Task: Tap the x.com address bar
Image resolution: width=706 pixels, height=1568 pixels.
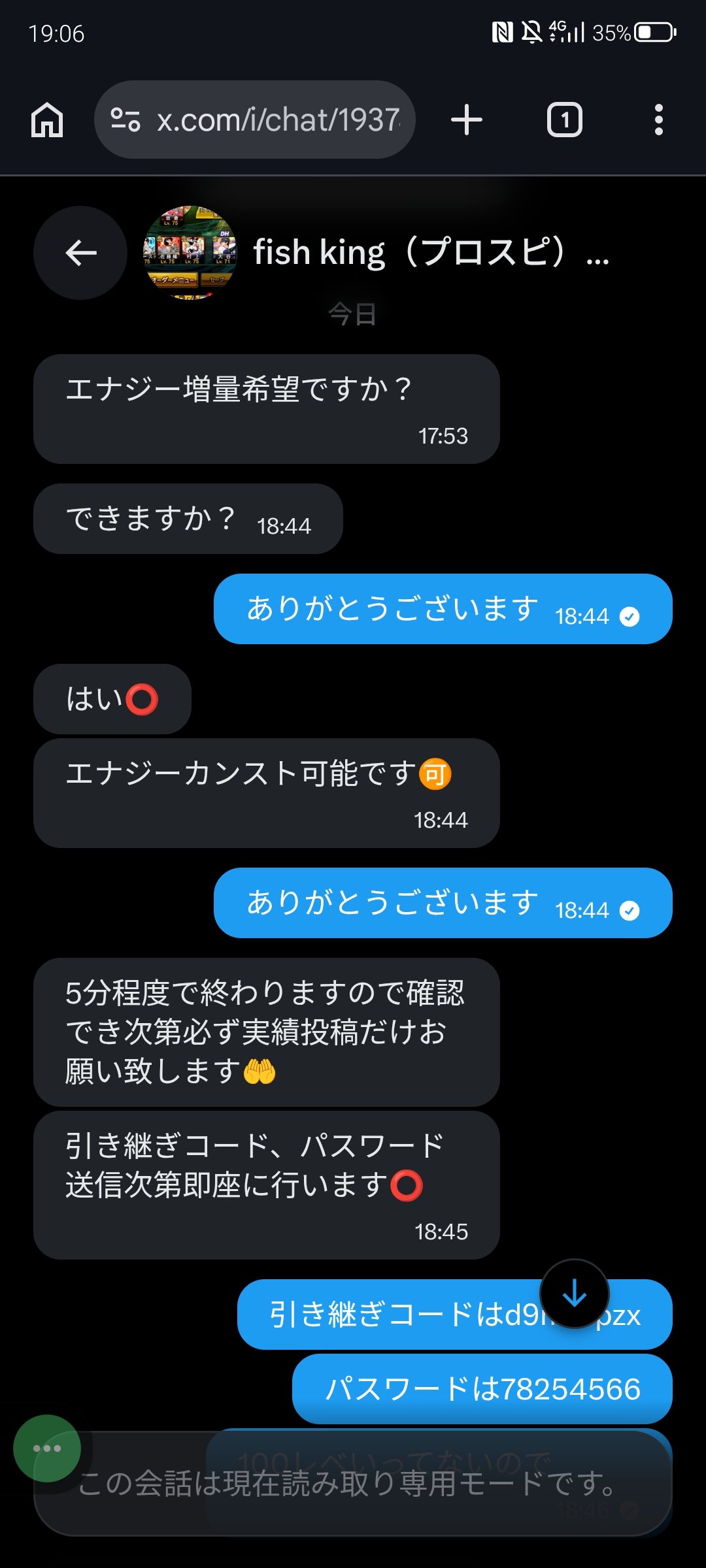Action: point(278,120)
